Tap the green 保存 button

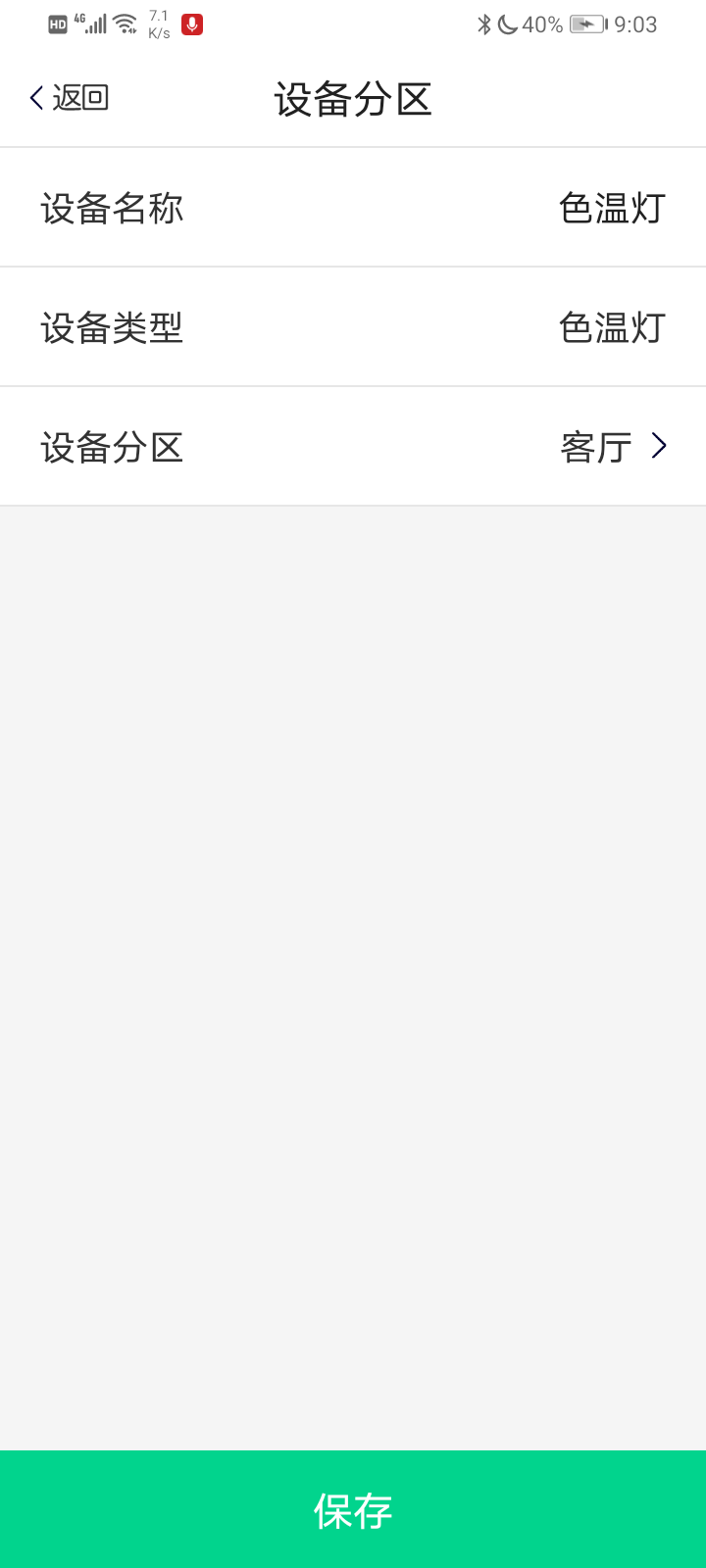[353, 1510]
